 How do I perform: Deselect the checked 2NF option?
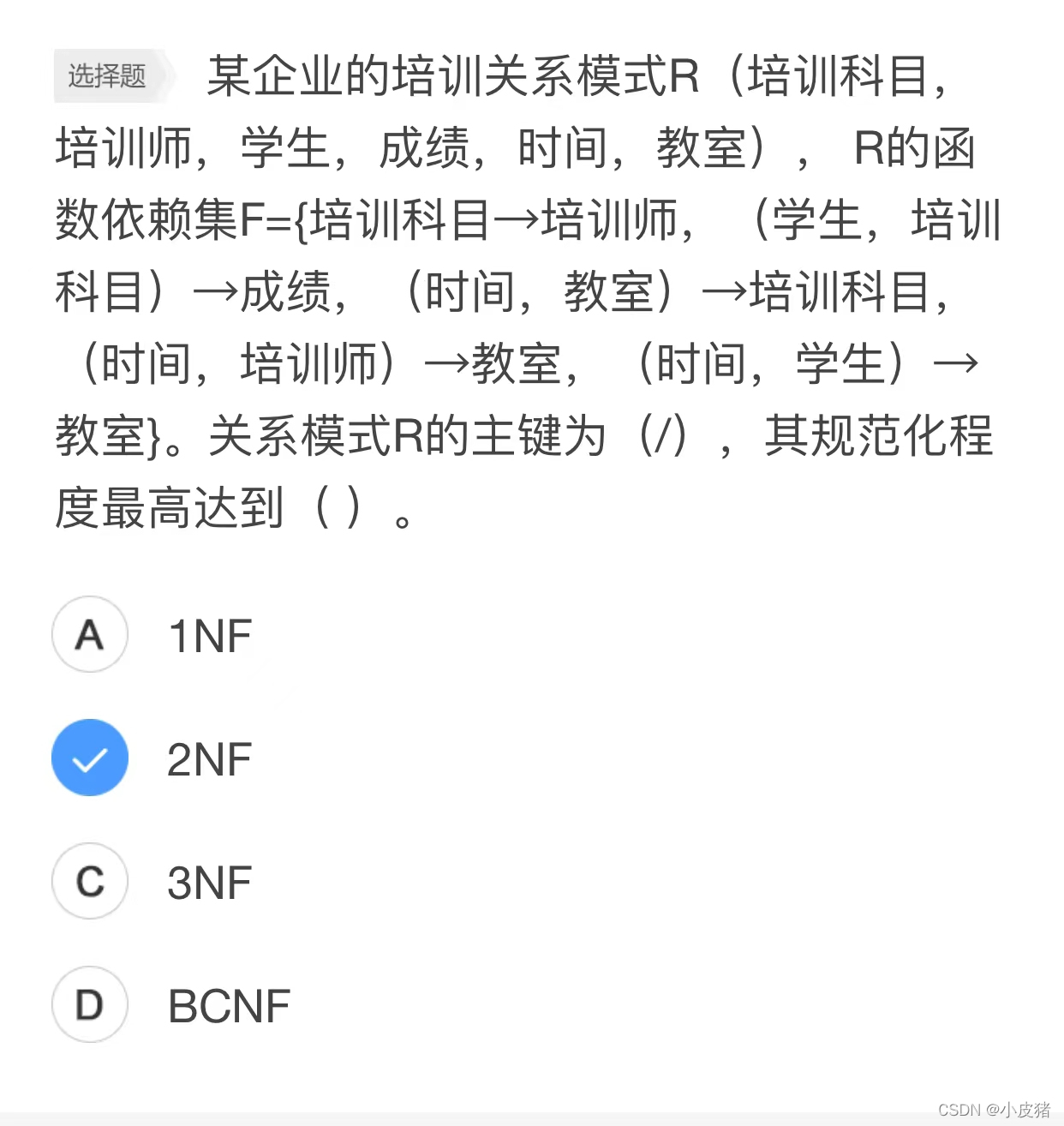coord(90,758)
